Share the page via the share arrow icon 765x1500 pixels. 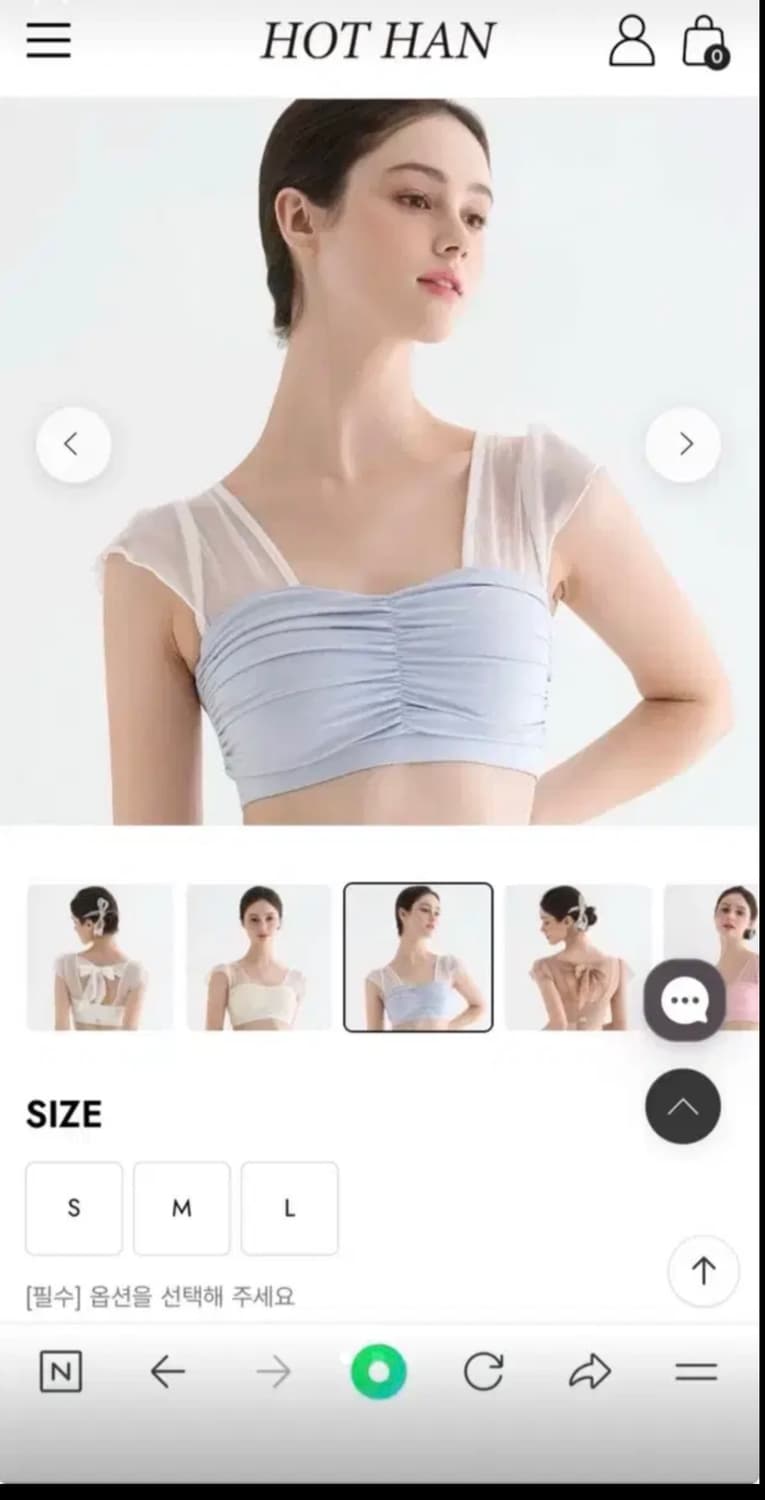pyautogui.click(x=590, y=1371)
